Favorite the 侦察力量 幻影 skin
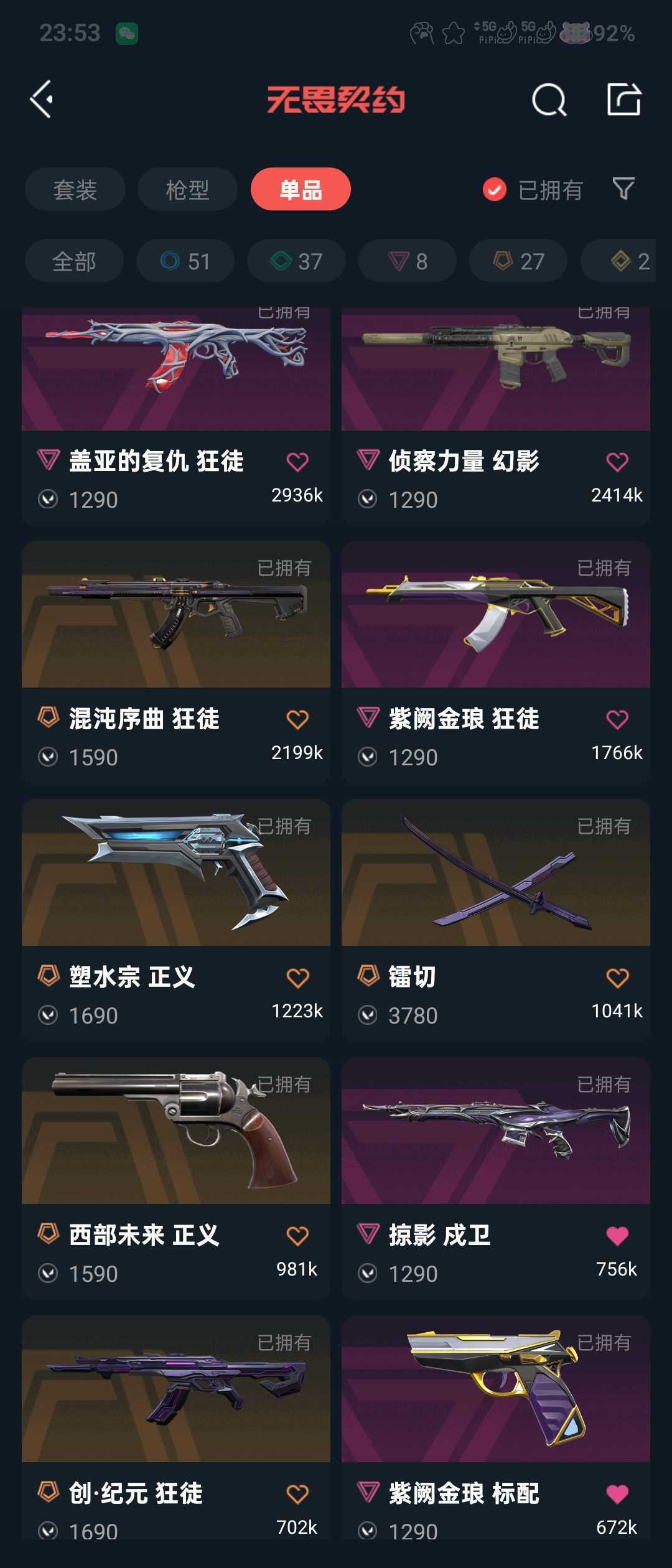 tap(617, 462)
